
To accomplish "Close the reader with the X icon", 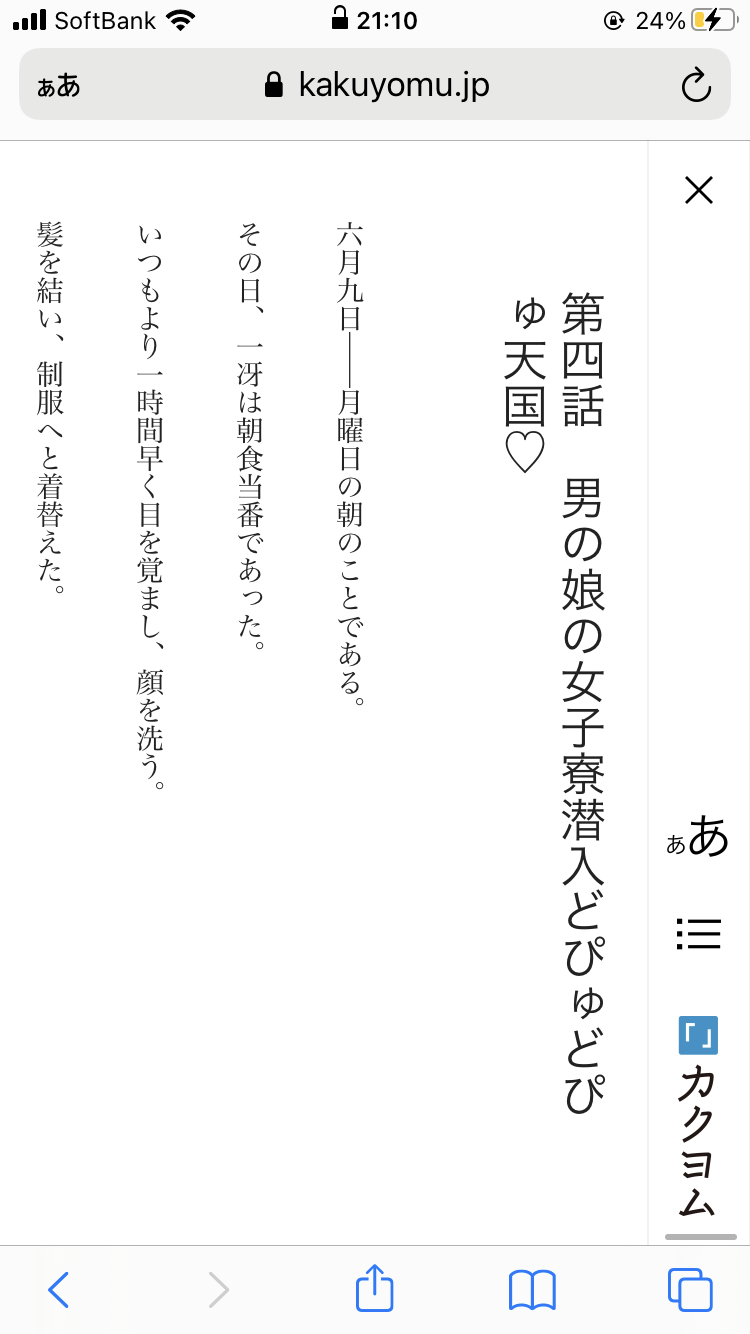I will (698, 190).
